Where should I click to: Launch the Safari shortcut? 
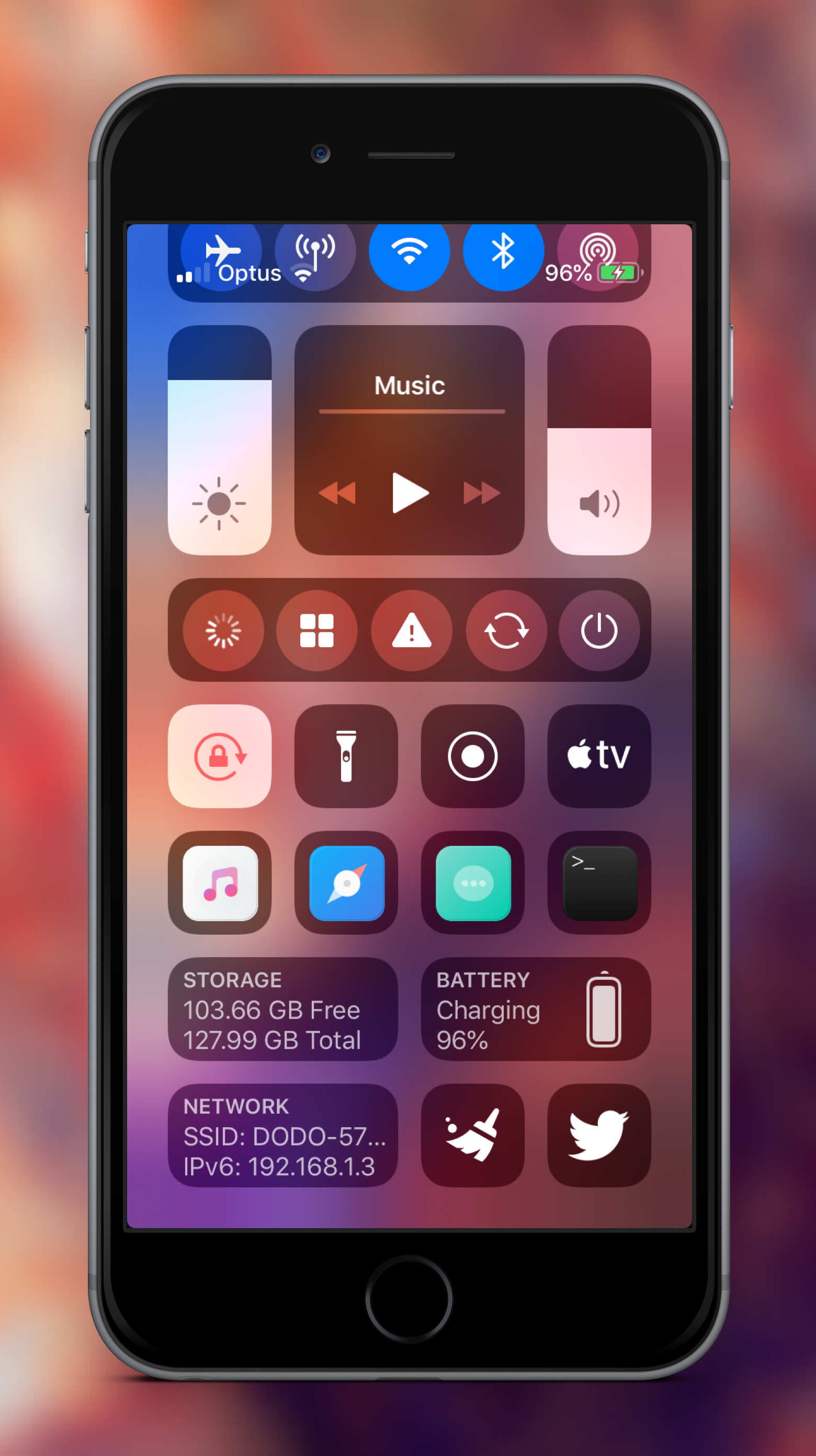[347, 883]
